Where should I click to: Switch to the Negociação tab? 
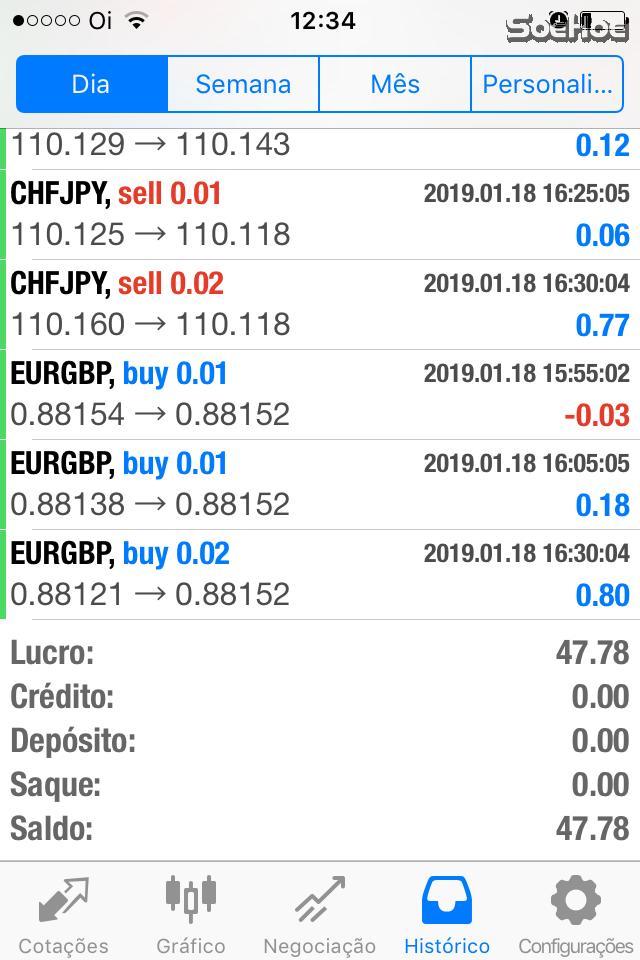coord(319,915)
